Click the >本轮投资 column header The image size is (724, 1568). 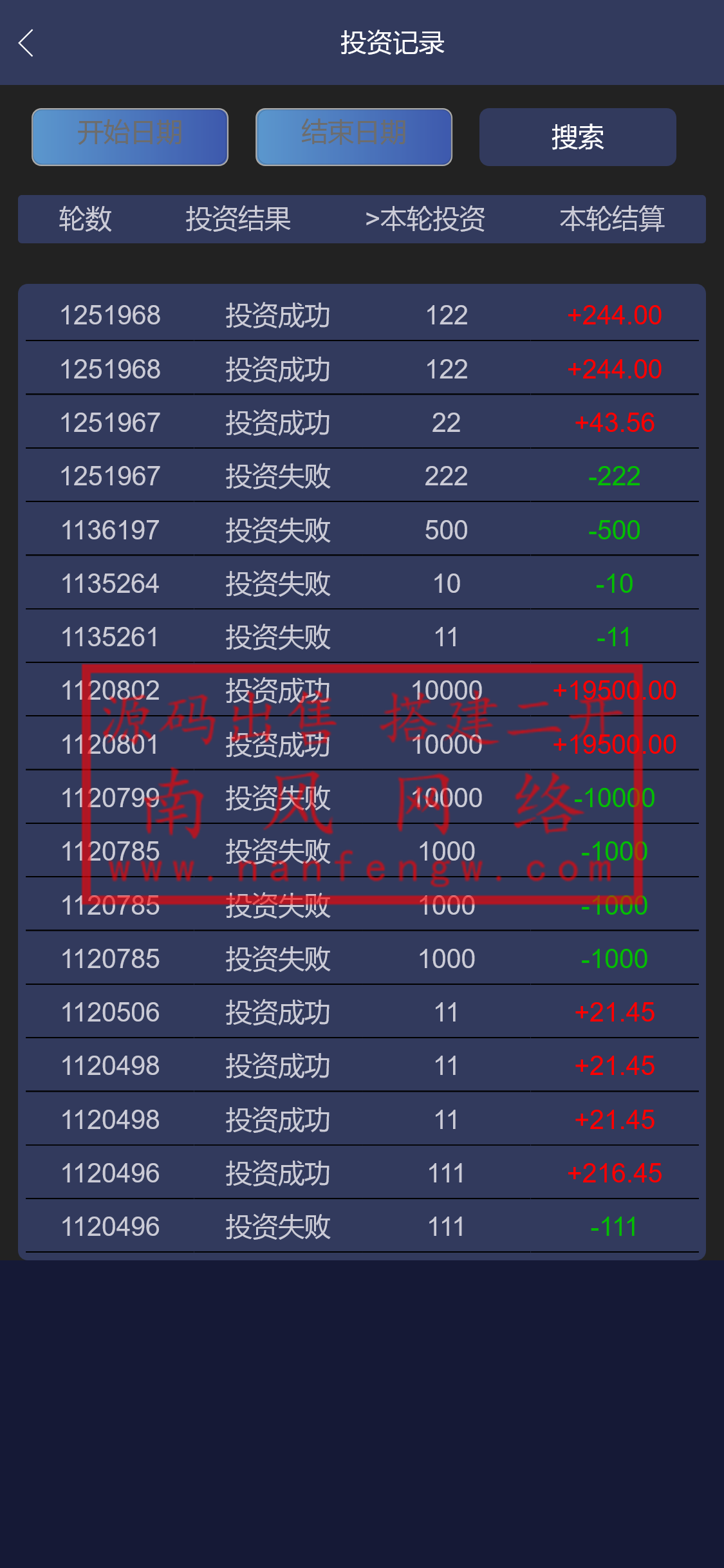(427, 219)
